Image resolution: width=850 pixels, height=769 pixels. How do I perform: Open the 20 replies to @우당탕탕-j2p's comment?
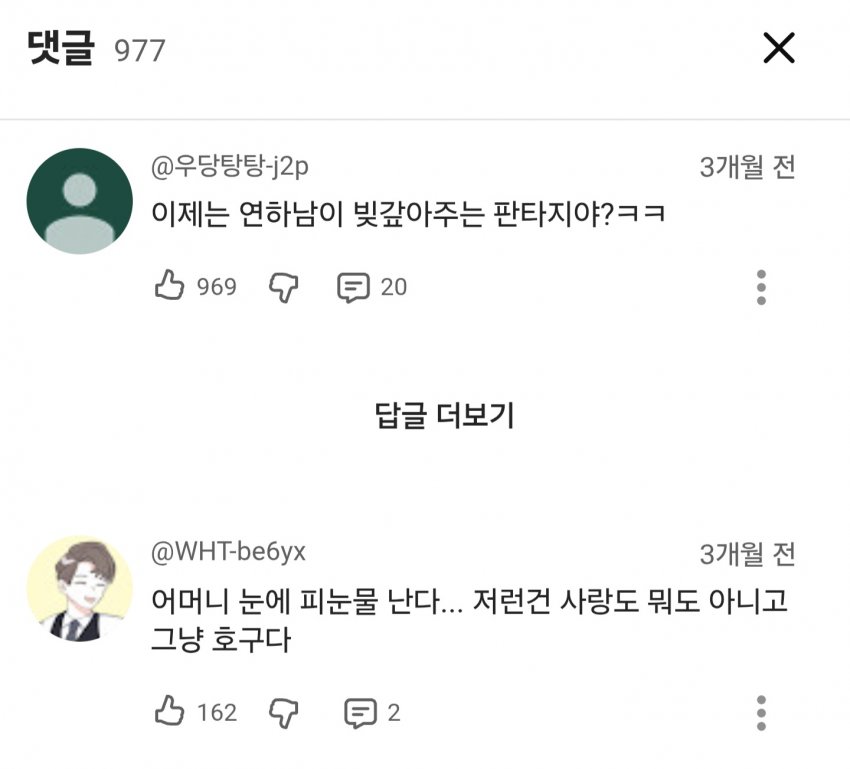(x=354, y=288)
